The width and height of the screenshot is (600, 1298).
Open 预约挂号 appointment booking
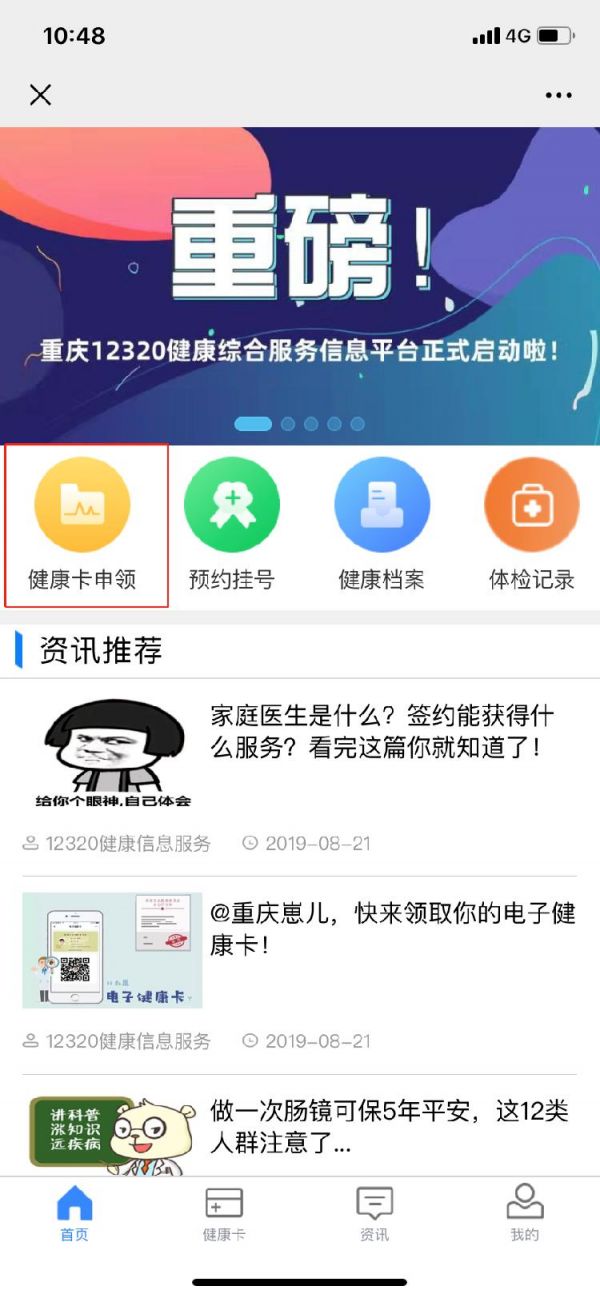coord(232,525)
